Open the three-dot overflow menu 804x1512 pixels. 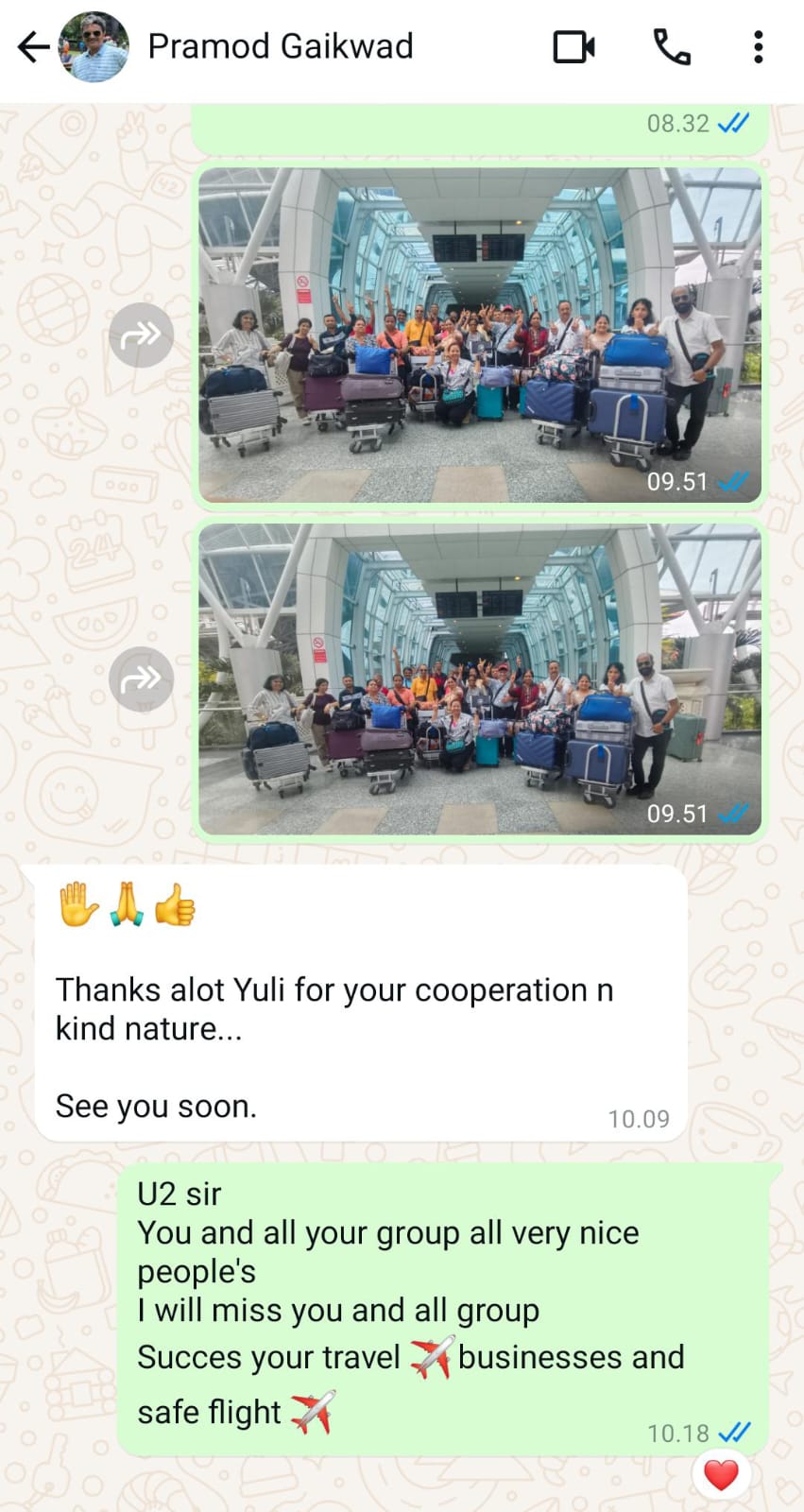(758, 46)
